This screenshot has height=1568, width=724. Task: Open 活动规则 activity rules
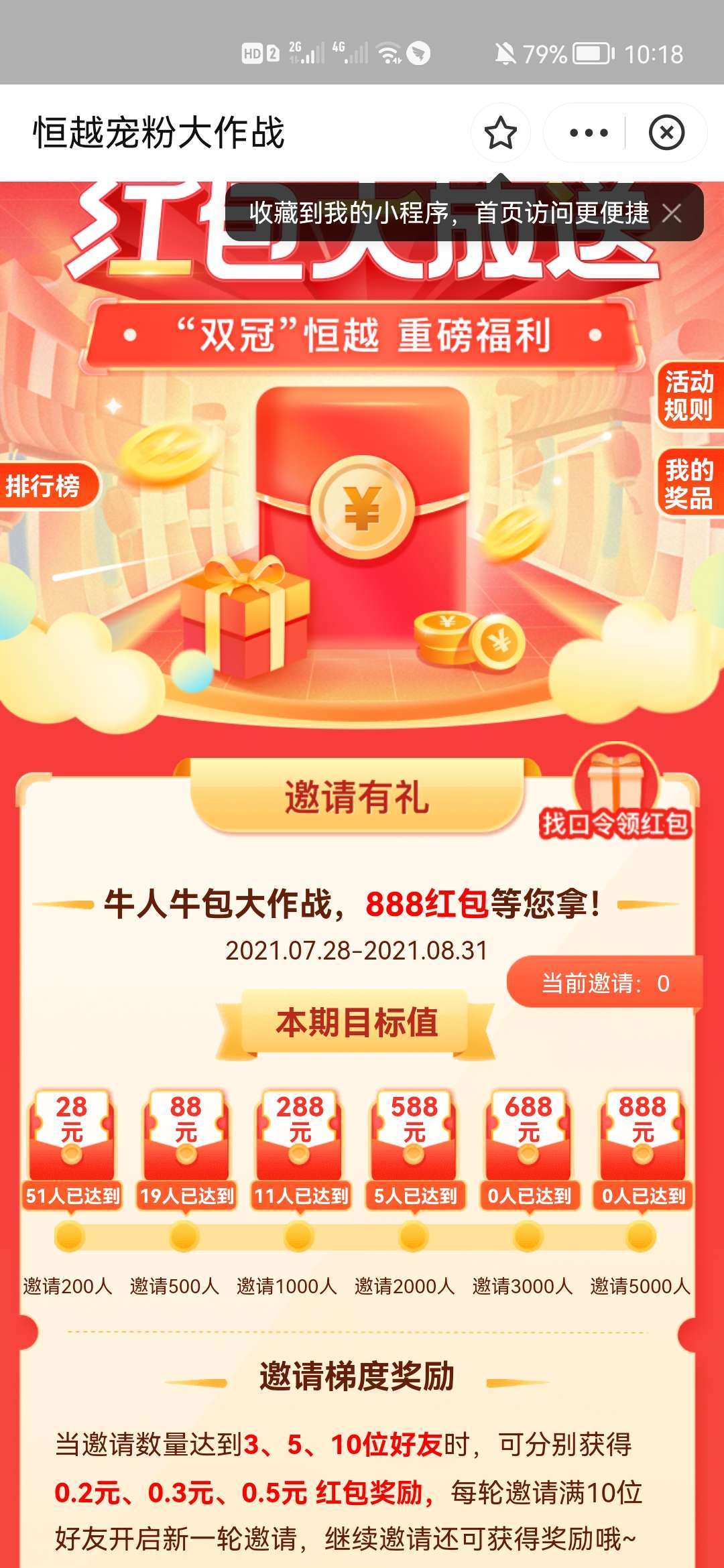click(x=689, y=395)
